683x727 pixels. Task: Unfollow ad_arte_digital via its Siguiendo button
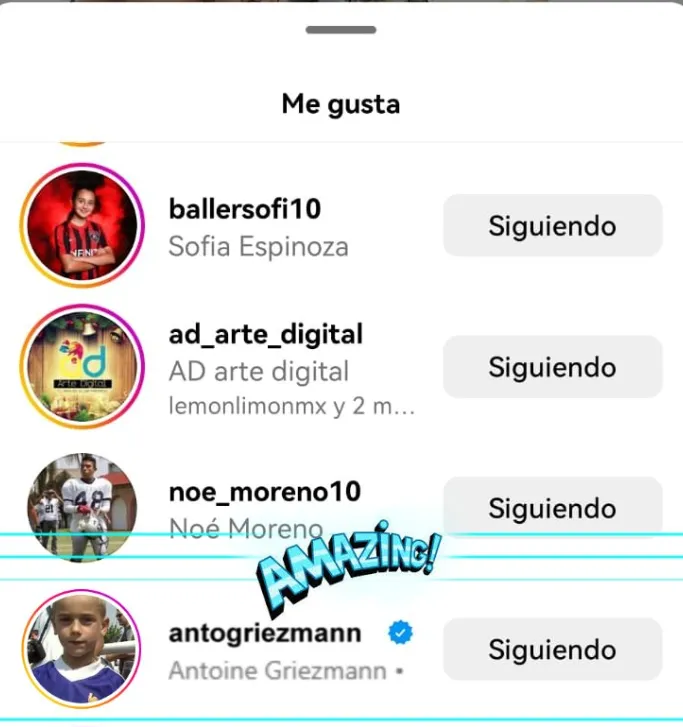click(x=552, y=367)
